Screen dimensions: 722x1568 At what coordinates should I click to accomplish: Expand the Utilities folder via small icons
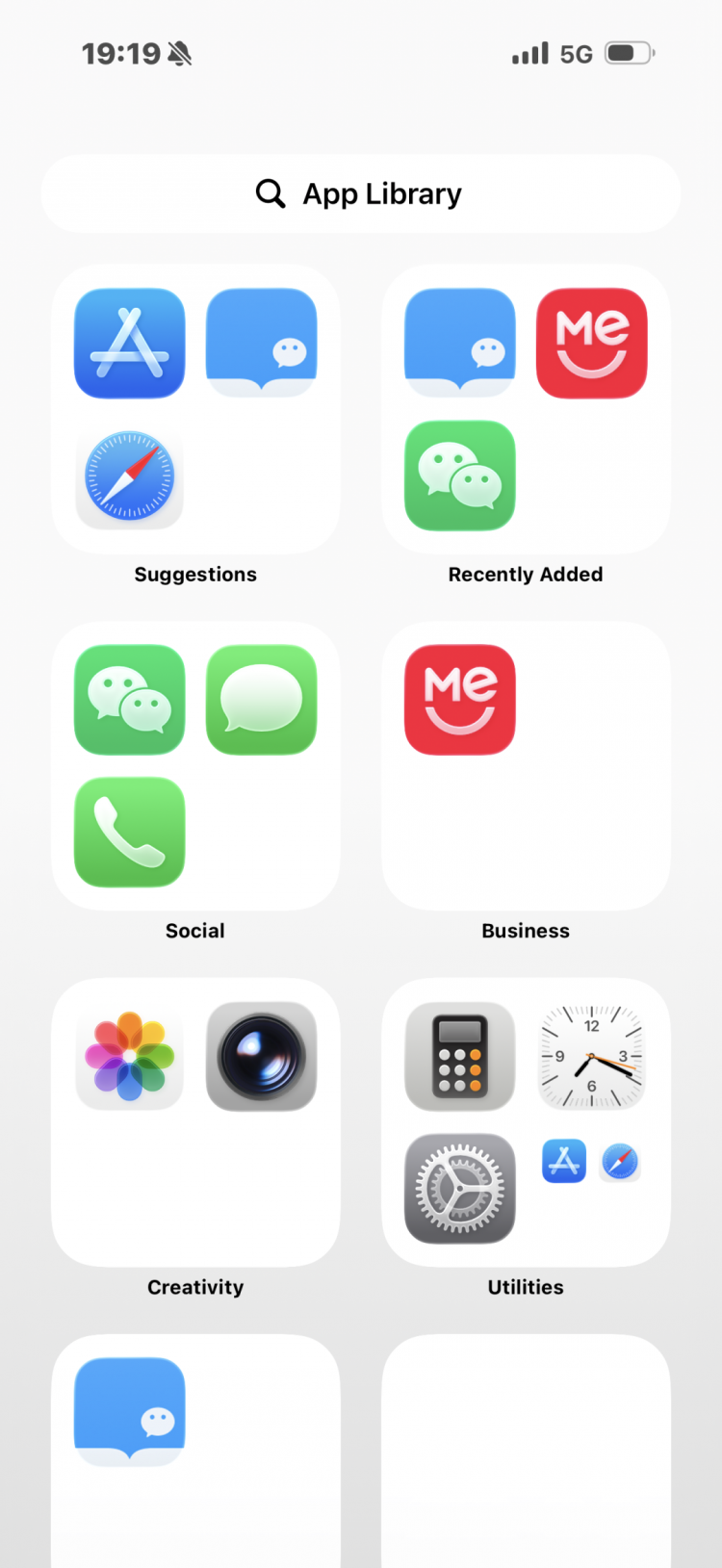[x=592, y=1162]
